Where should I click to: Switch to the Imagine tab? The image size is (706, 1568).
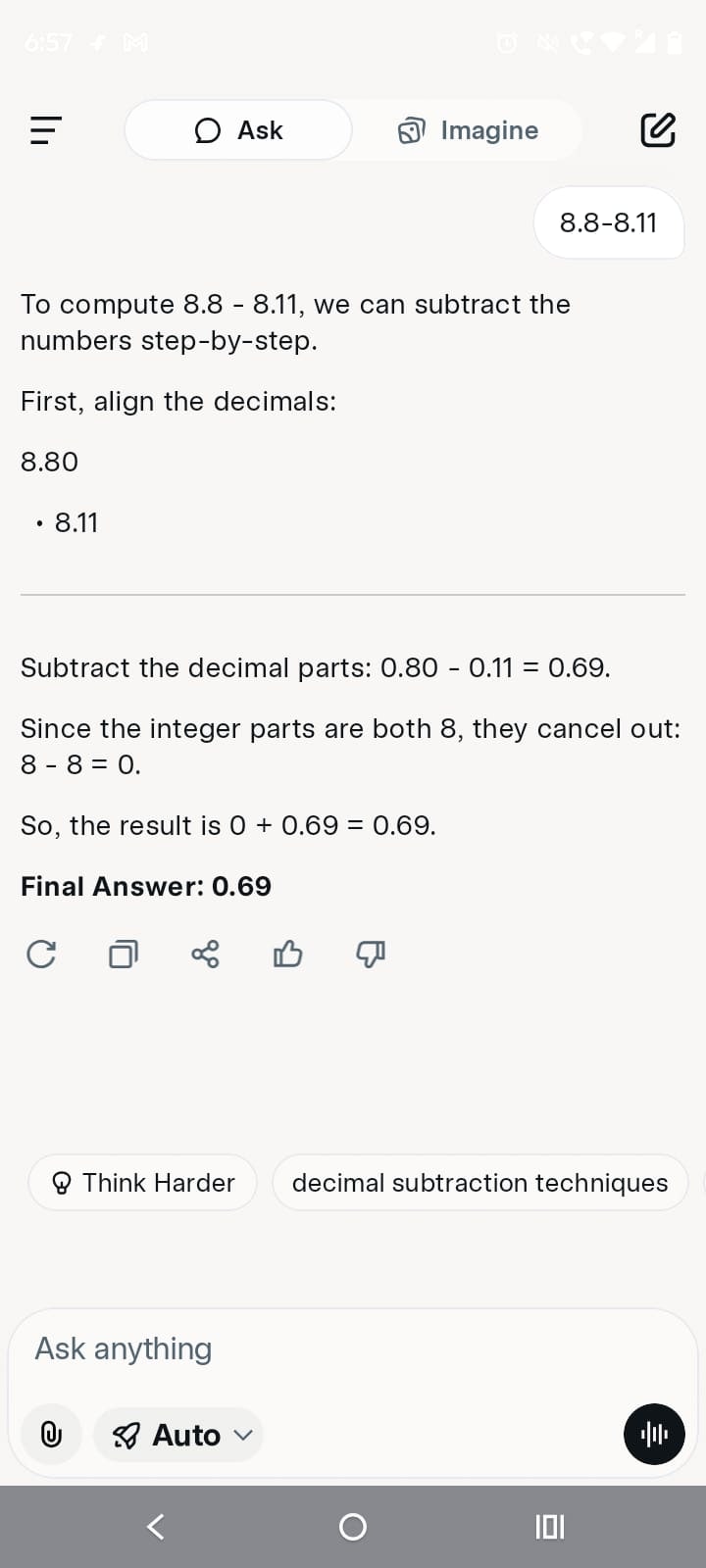click(468, 130)
